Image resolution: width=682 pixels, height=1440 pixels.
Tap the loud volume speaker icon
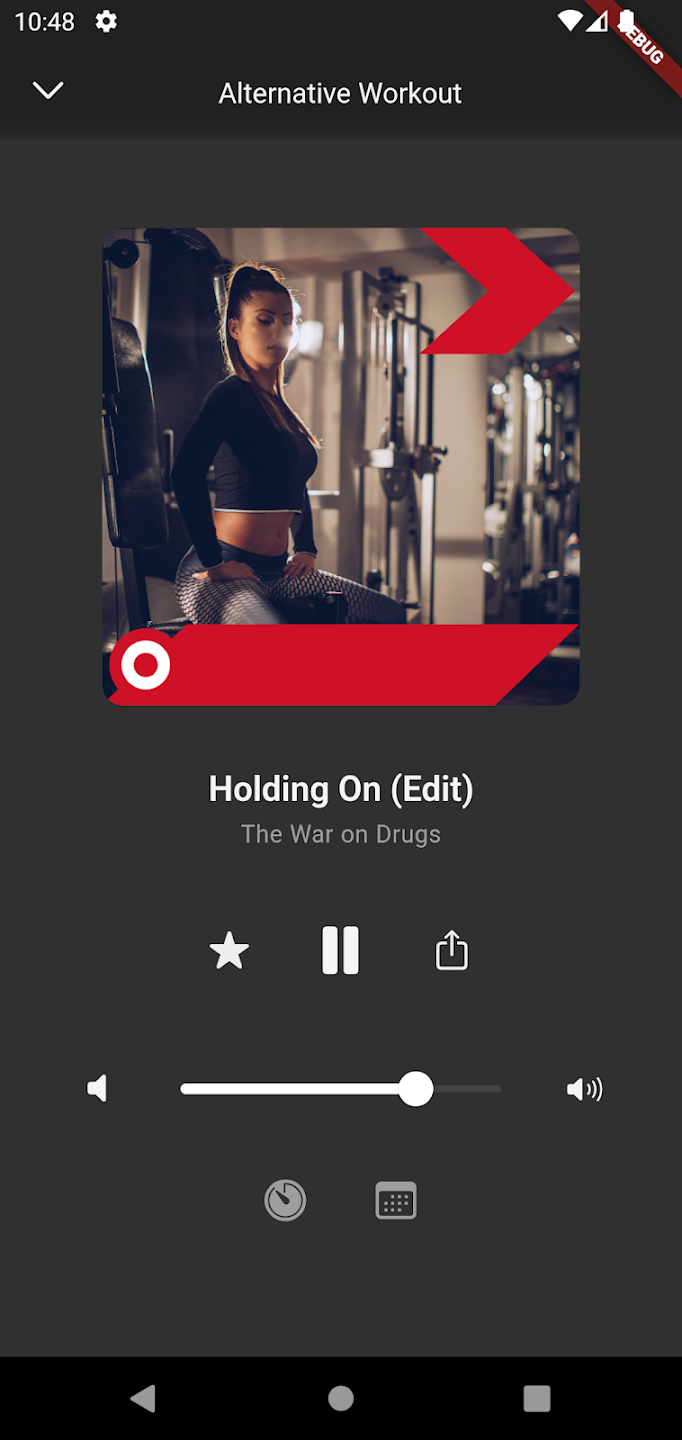click(x=584, y=1089)
